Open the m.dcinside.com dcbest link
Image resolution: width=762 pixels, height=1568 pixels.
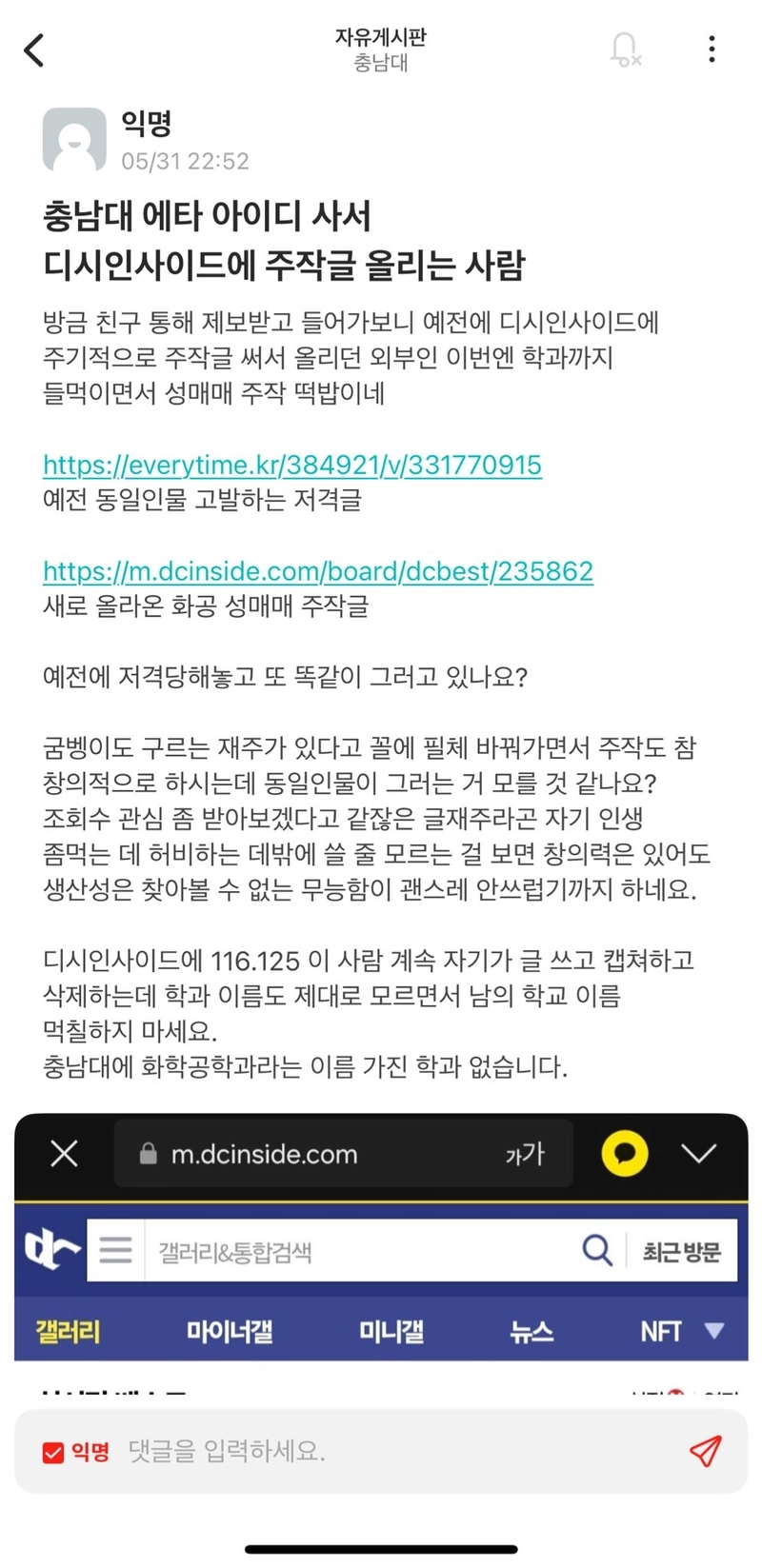click(x=318, y=571)
